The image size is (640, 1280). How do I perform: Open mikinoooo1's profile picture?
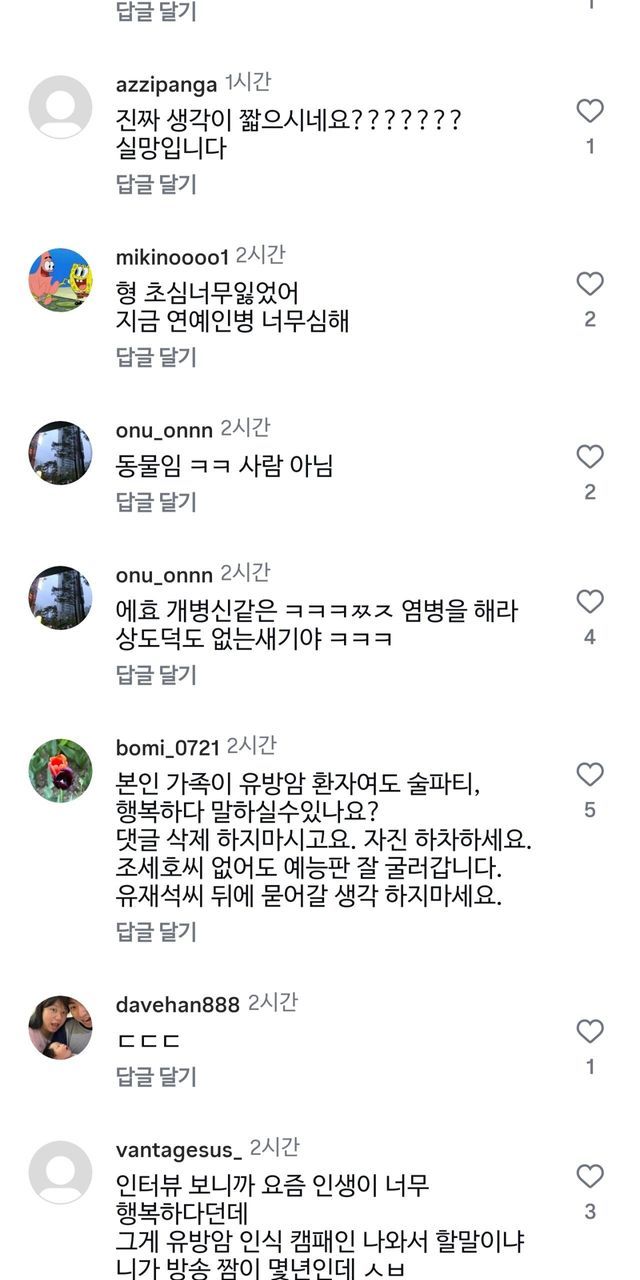(x=60, y=280)
